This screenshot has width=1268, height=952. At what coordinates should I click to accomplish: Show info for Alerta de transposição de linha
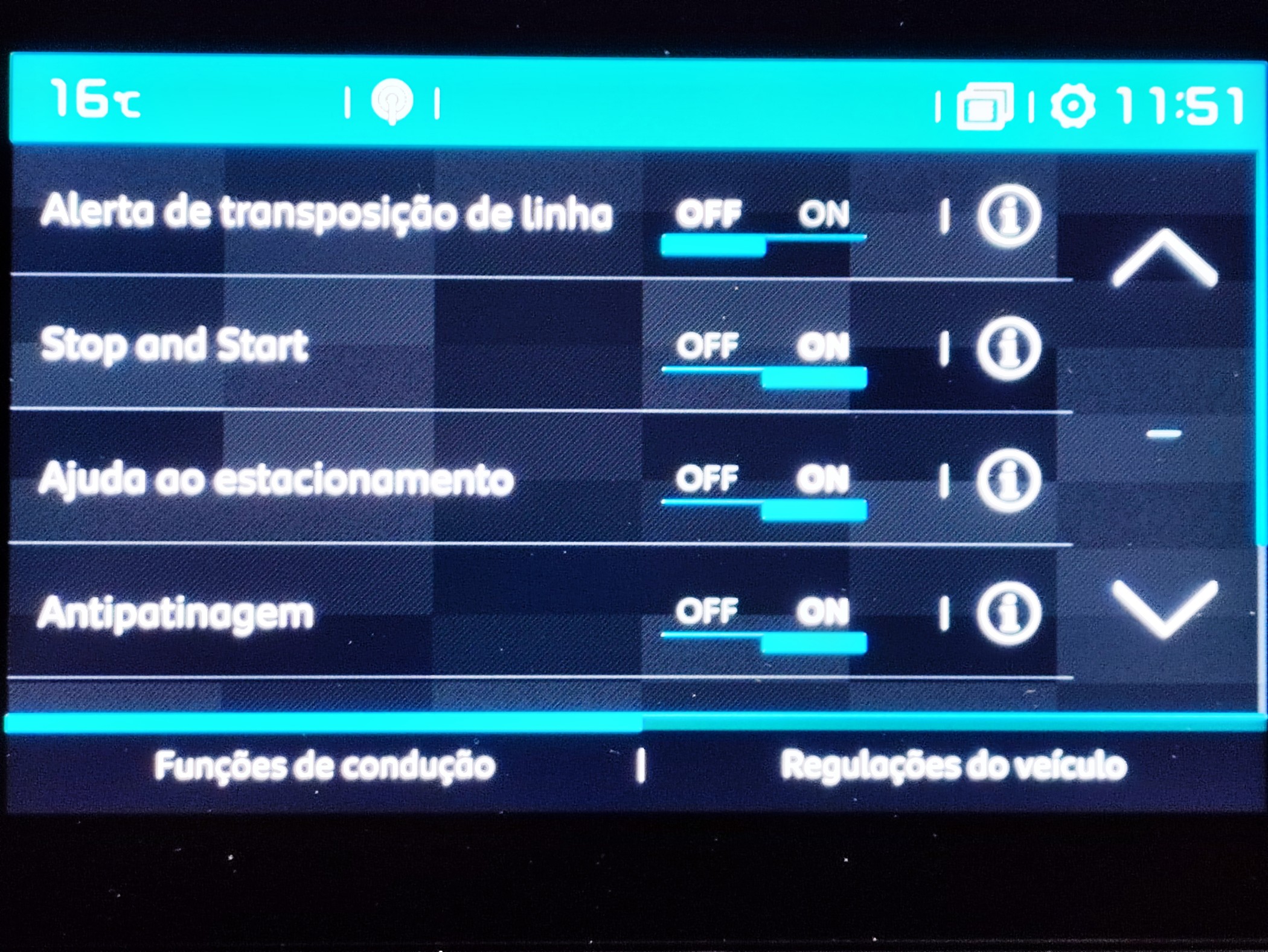[x=1009, y=216]
